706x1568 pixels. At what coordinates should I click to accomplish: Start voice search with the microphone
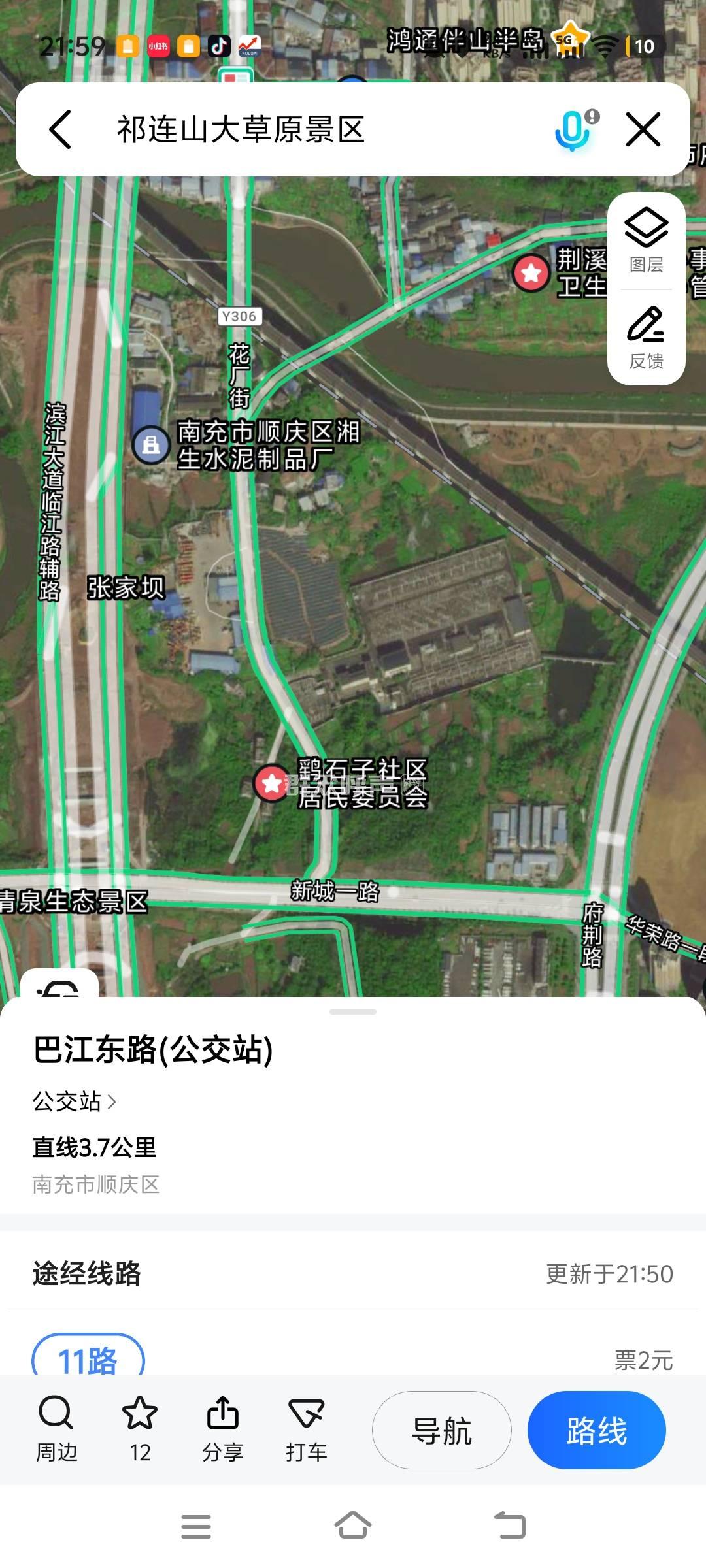574,129
